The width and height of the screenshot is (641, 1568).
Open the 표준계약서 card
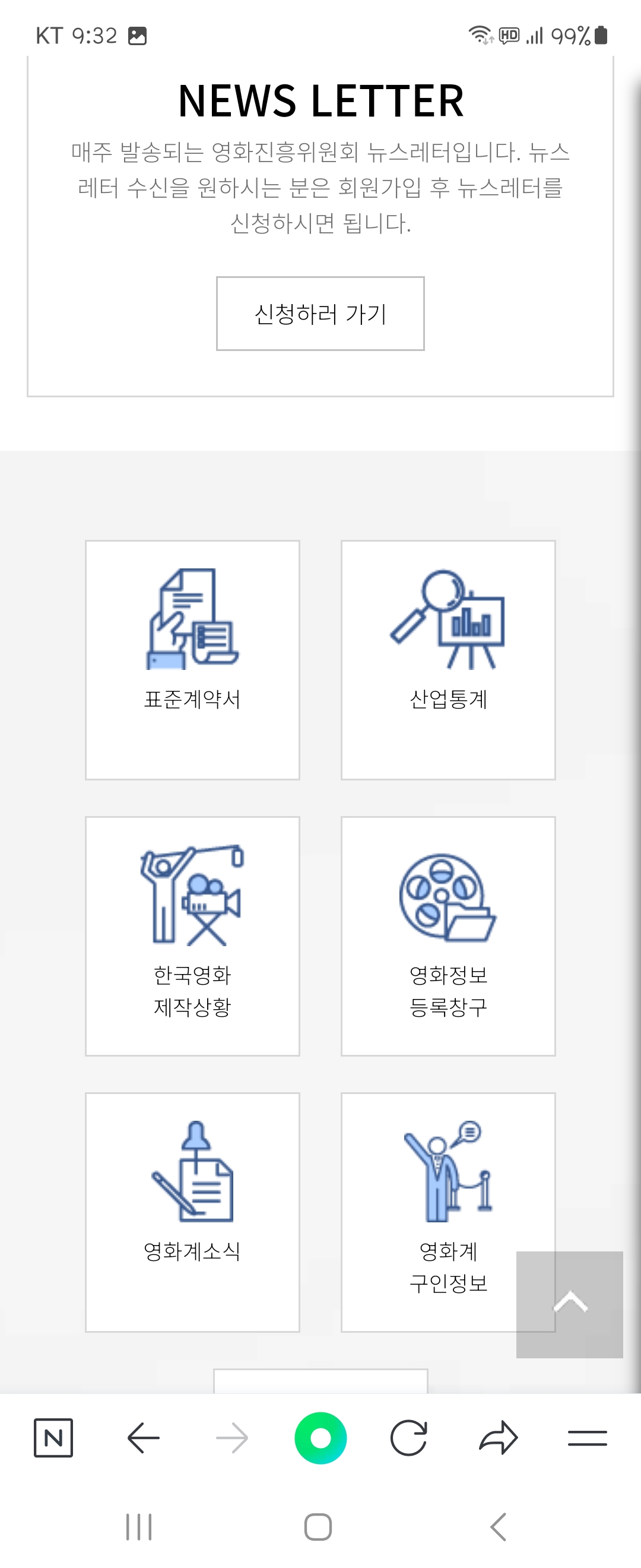[192, 659]
